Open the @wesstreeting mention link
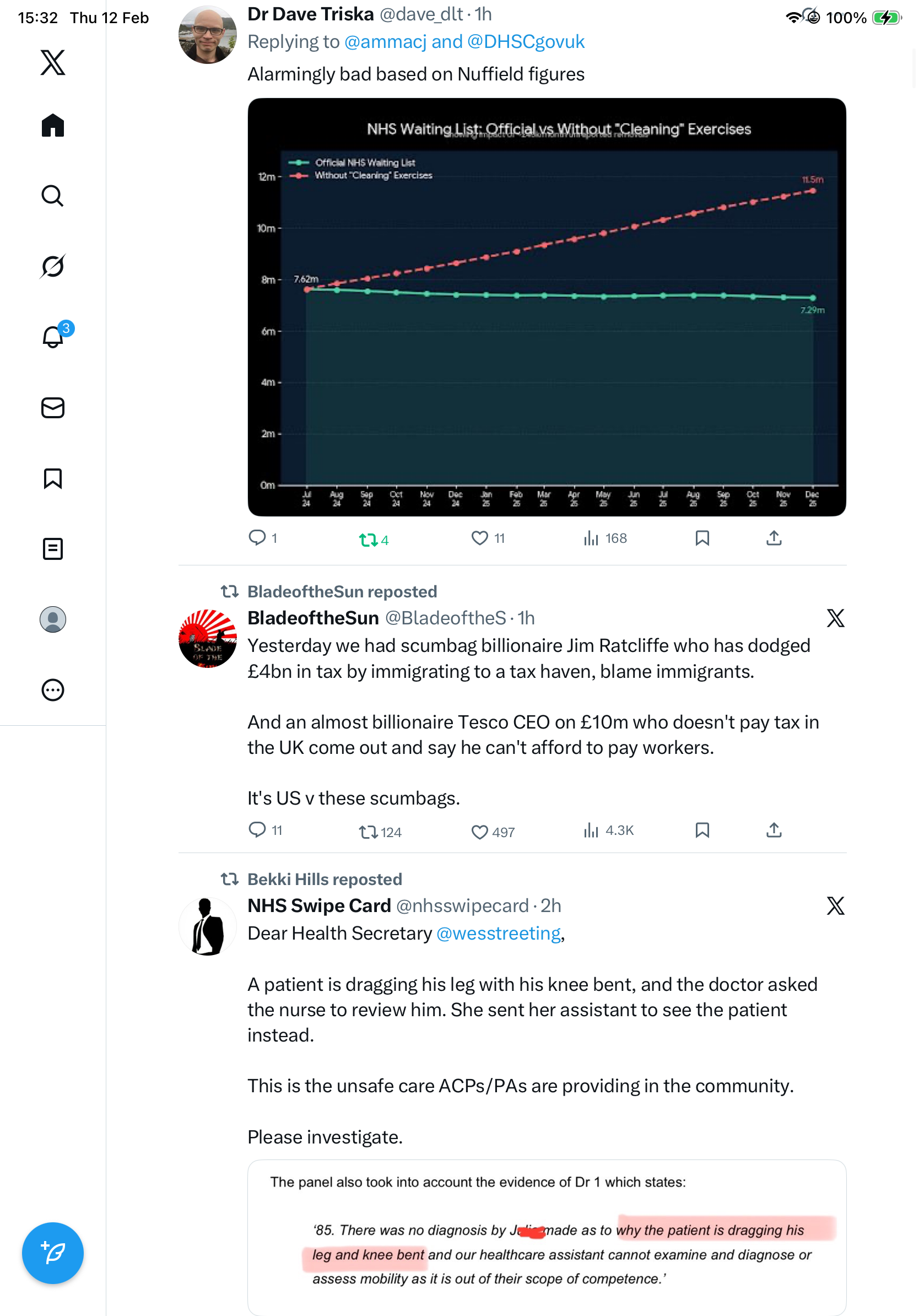Image resolution: width=919 pixels, height=1316 pixels. pyautogui.click(x=498, y=933)
